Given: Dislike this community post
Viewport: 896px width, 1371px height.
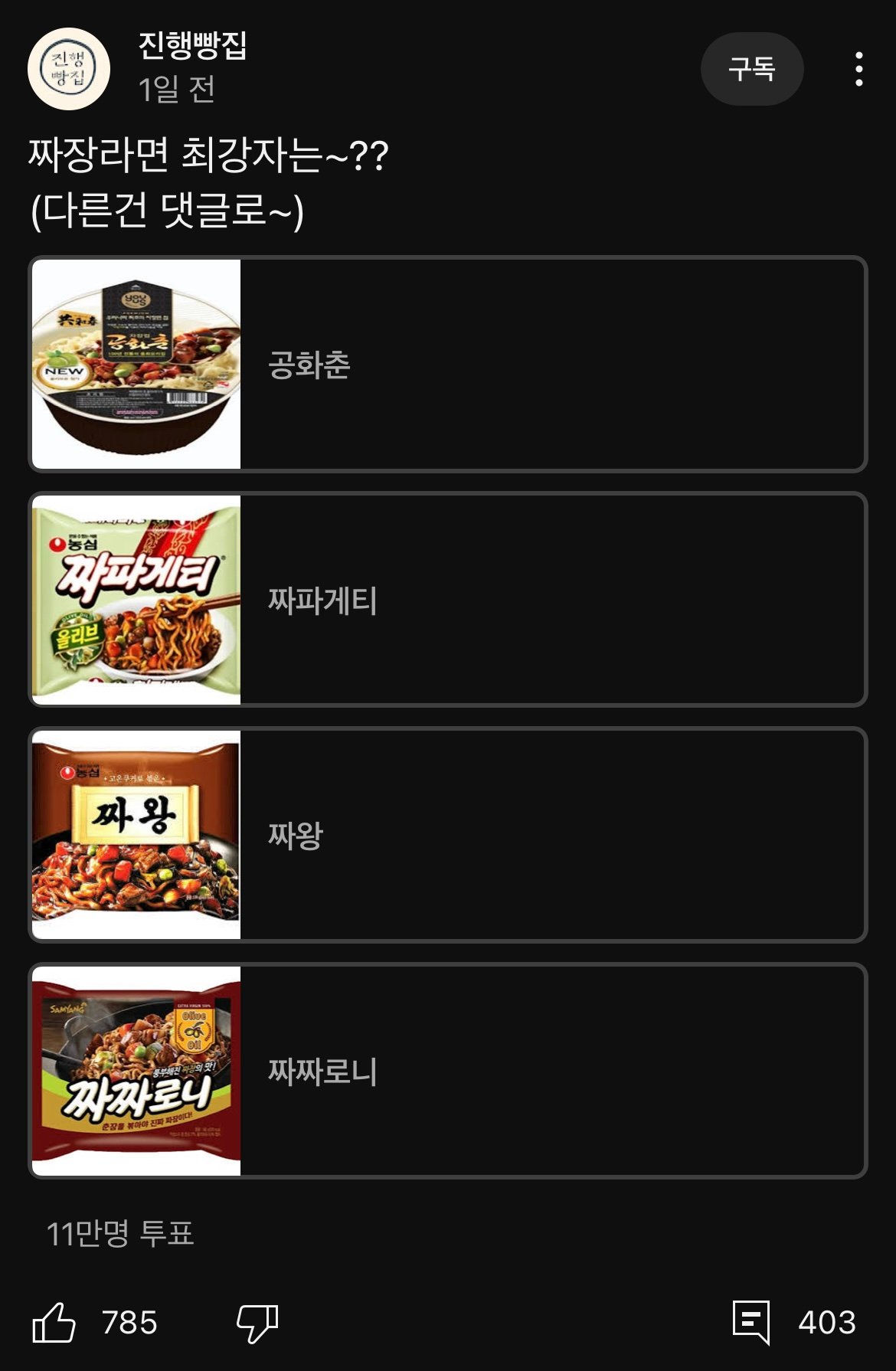Looking at the screenshot, I should point(257,1323).
